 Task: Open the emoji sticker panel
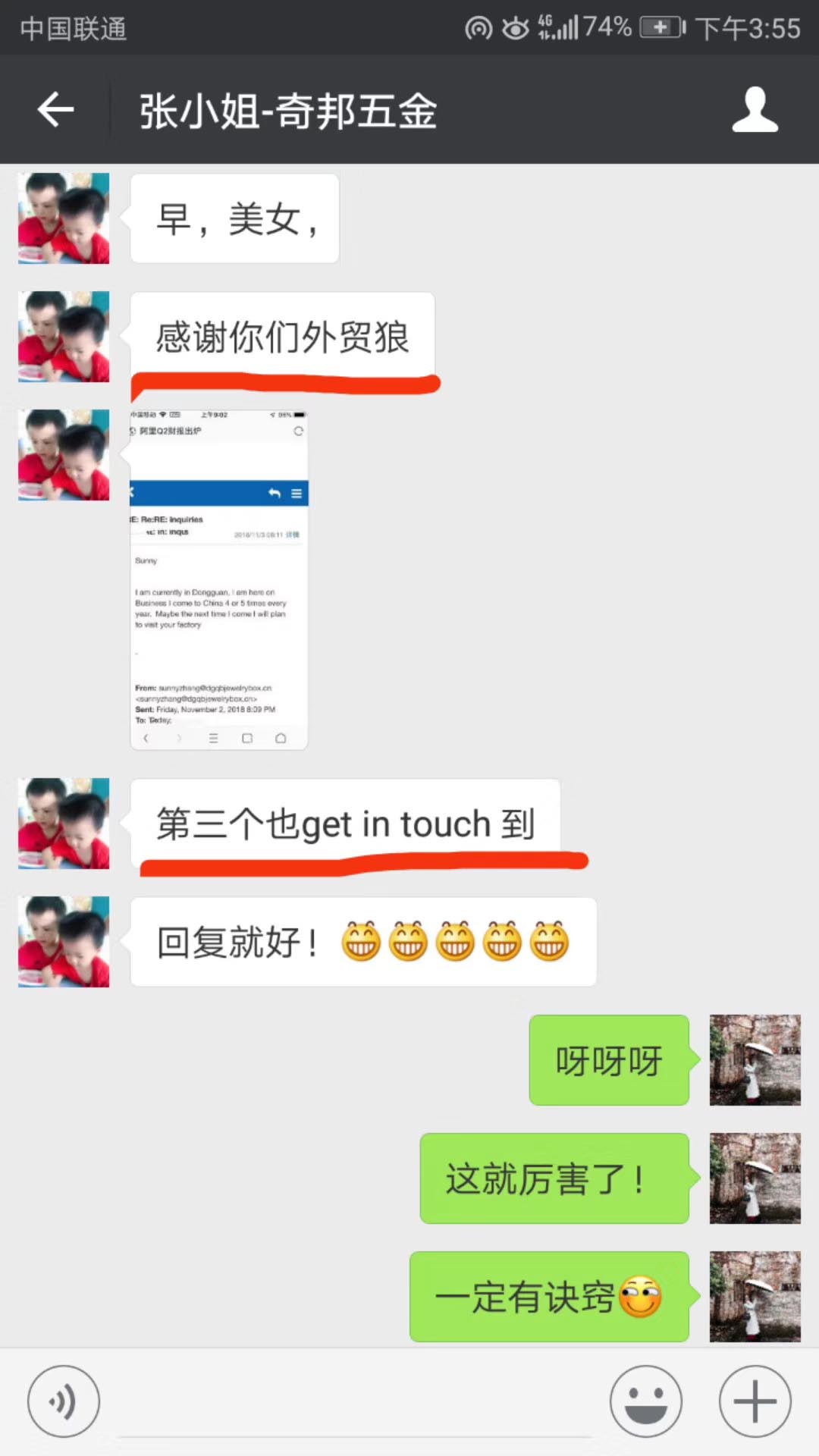(x=645, y=1401)
